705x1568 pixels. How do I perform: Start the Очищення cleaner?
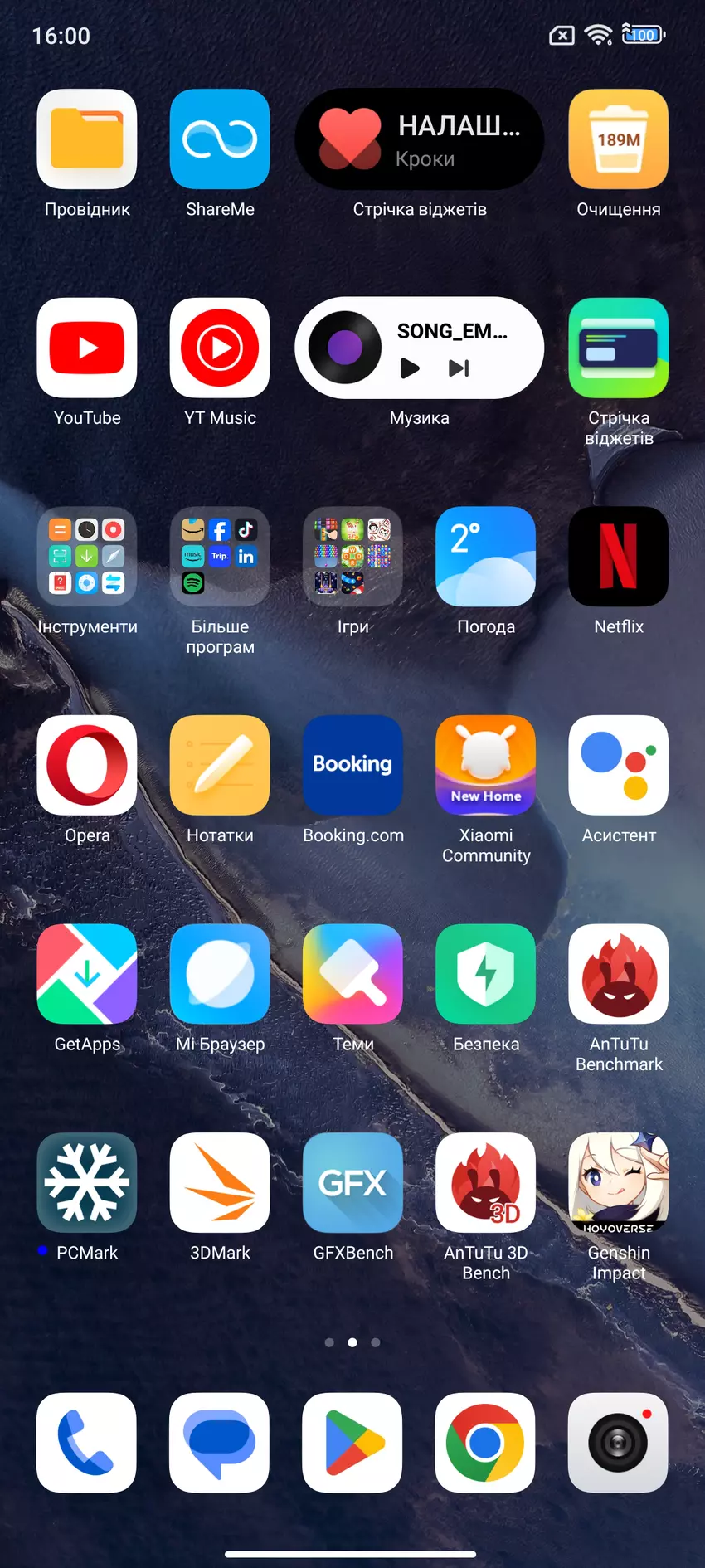pyautogui.click(x=618, y=139)
